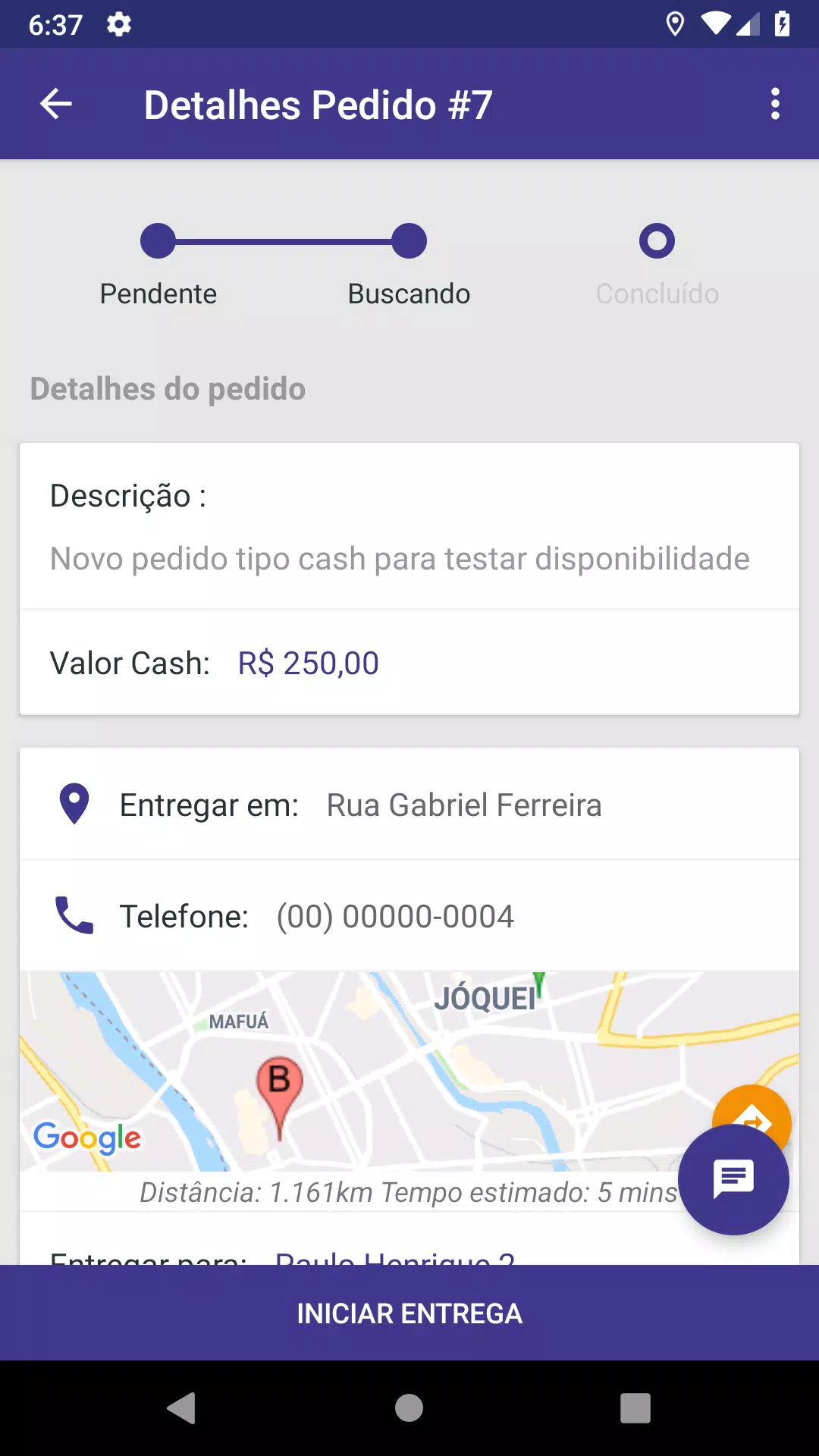This screenshot has width=819, height=1456.
Task: Open the map preview with marker B
Action: click(409, 1072)
